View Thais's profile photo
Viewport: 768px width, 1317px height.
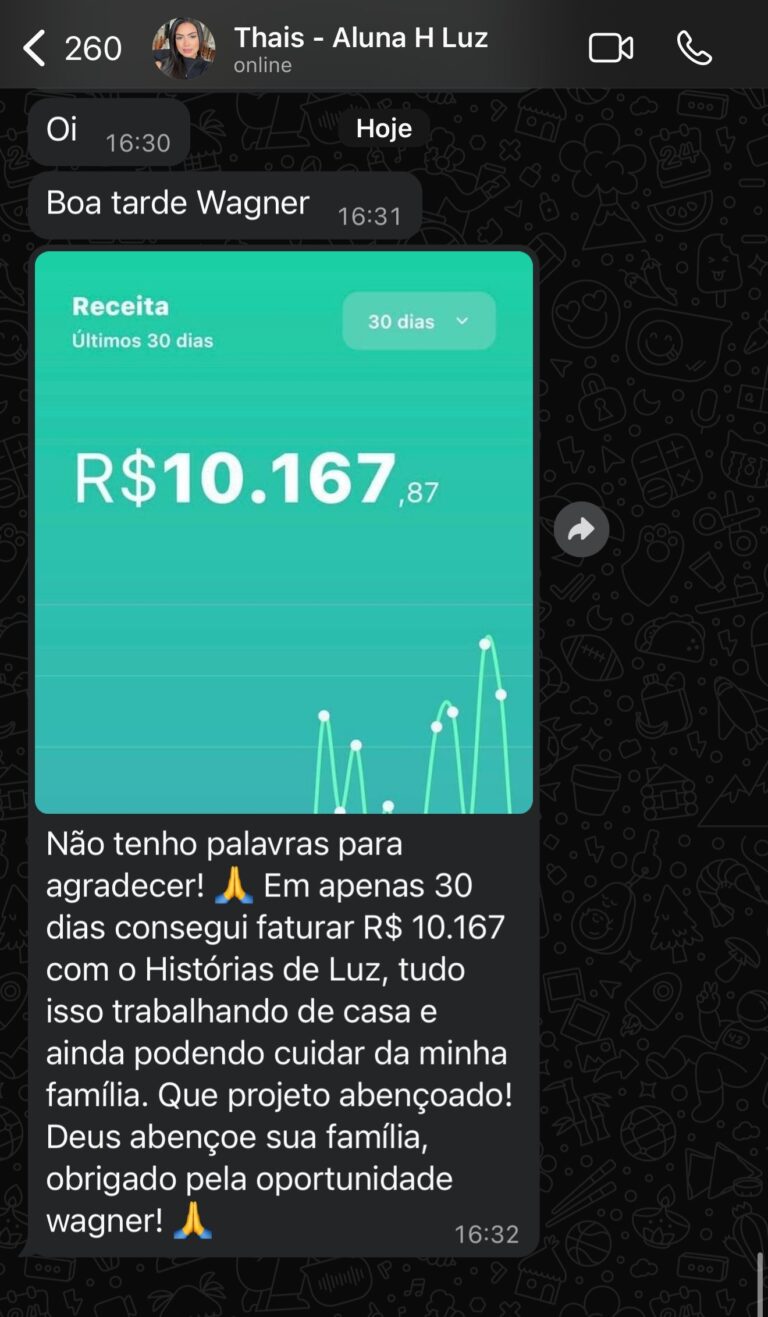tap(183, 48)
